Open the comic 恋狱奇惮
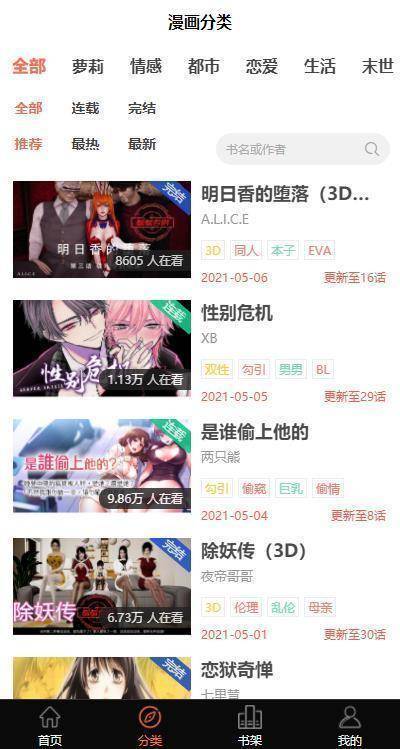The height and width of the screenshot is (749, 400). (237, 670)
